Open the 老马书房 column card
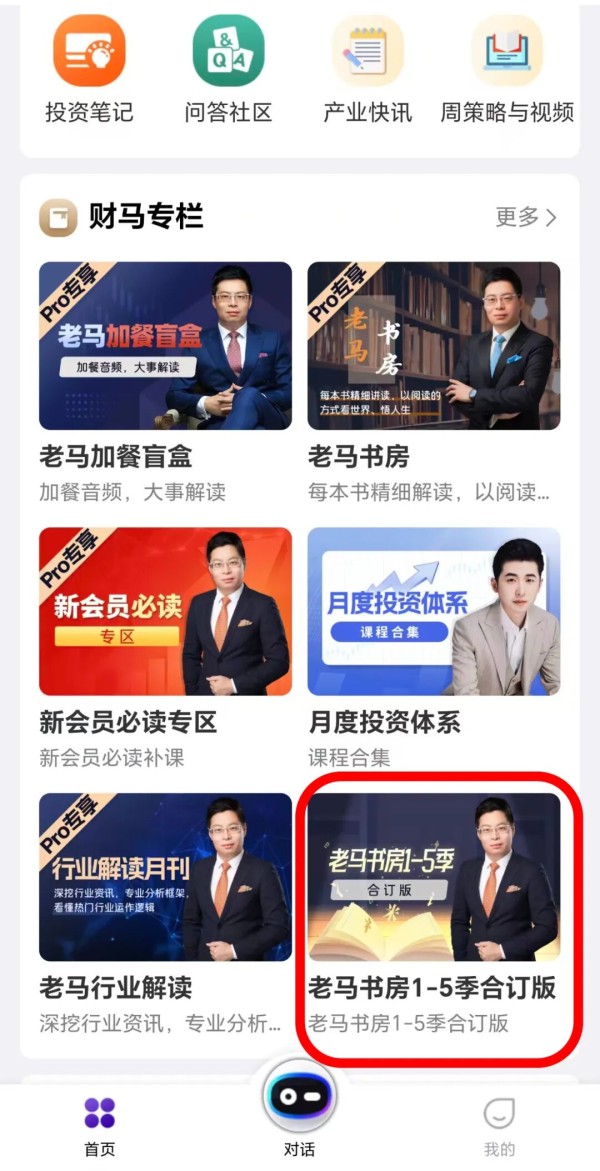 pyautogui.click(x=434, y=346)
